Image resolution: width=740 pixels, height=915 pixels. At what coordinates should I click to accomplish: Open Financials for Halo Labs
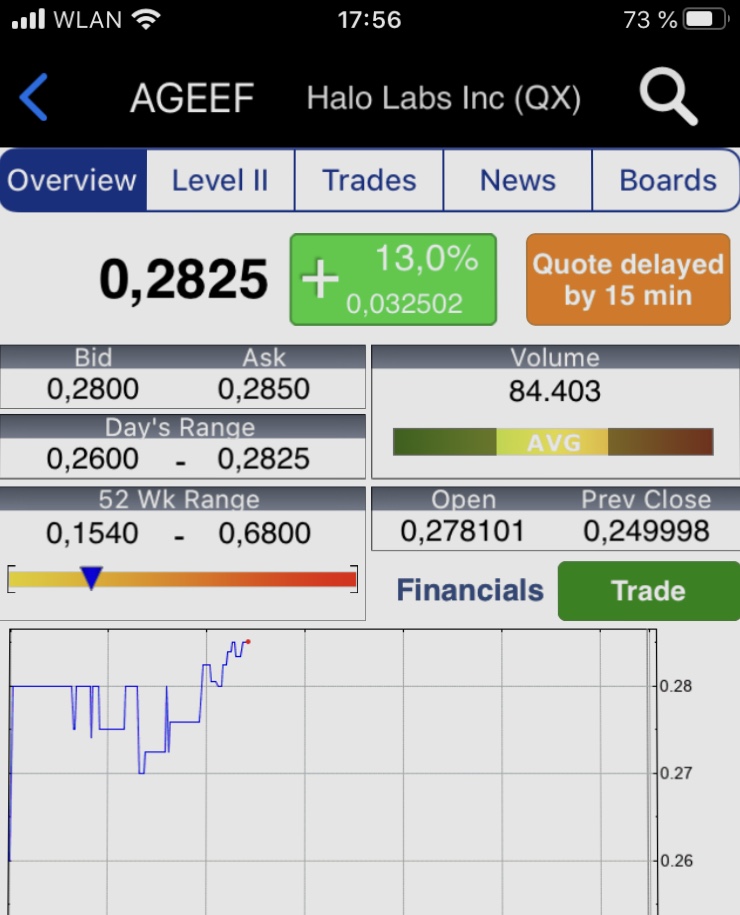tap(469, 590)
